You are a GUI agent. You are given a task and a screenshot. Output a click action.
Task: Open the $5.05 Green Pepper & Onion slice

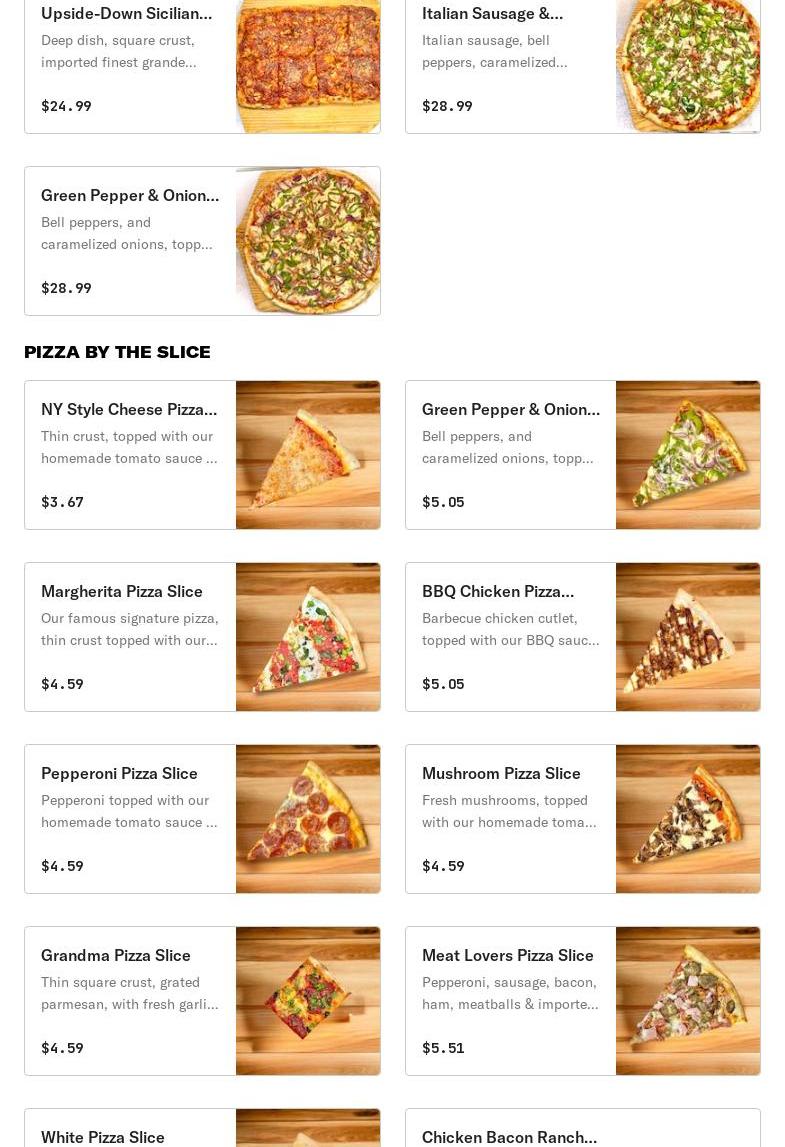coord(582,455)
